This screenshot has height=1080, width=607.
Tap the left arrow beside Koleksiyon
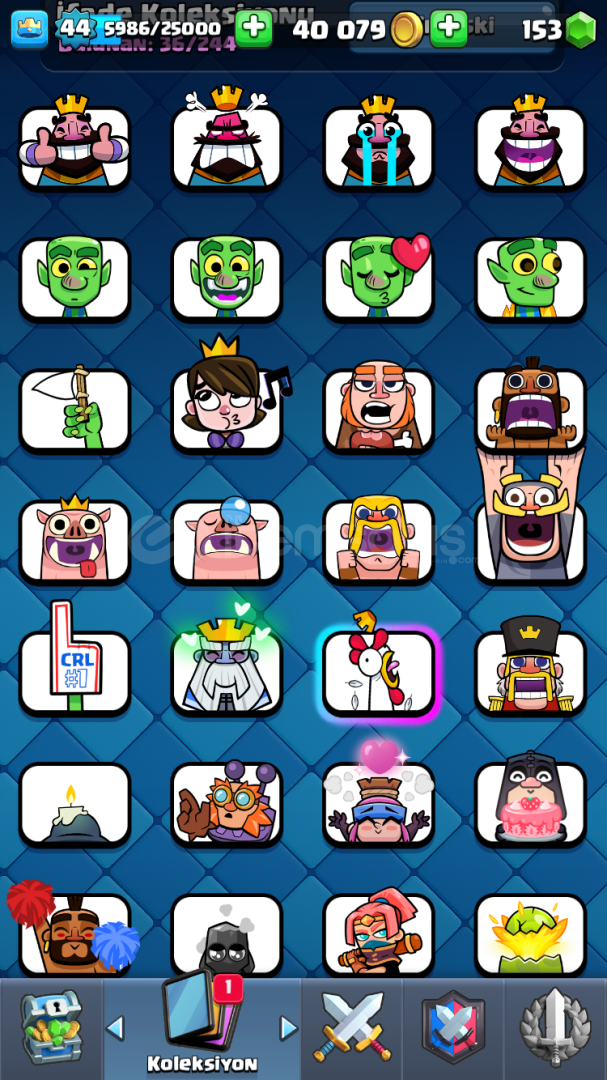(x=115, y=1028)
